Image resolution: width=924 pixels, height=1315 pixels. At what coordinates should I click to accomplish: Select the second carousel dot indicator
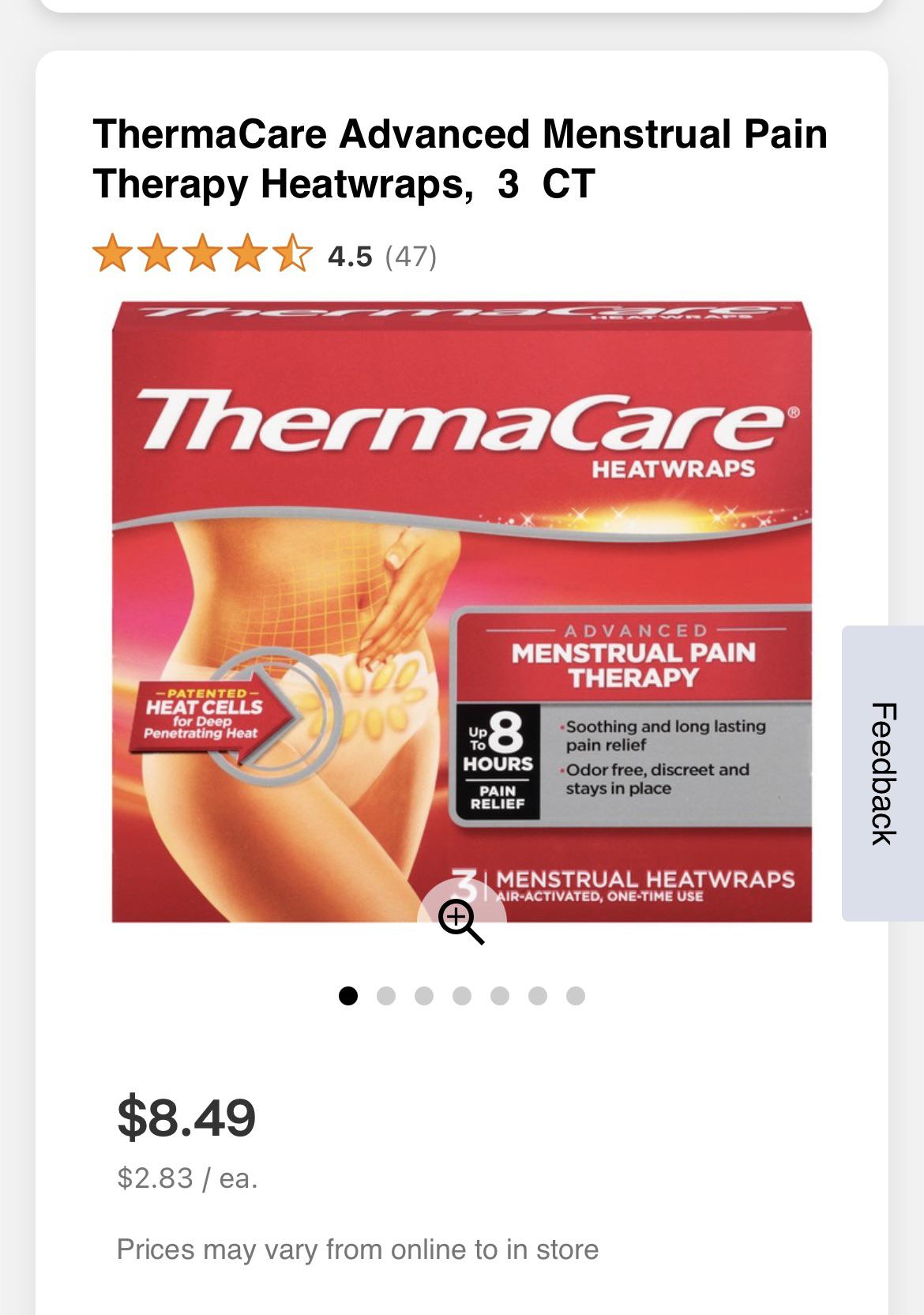tap(386, 997)
